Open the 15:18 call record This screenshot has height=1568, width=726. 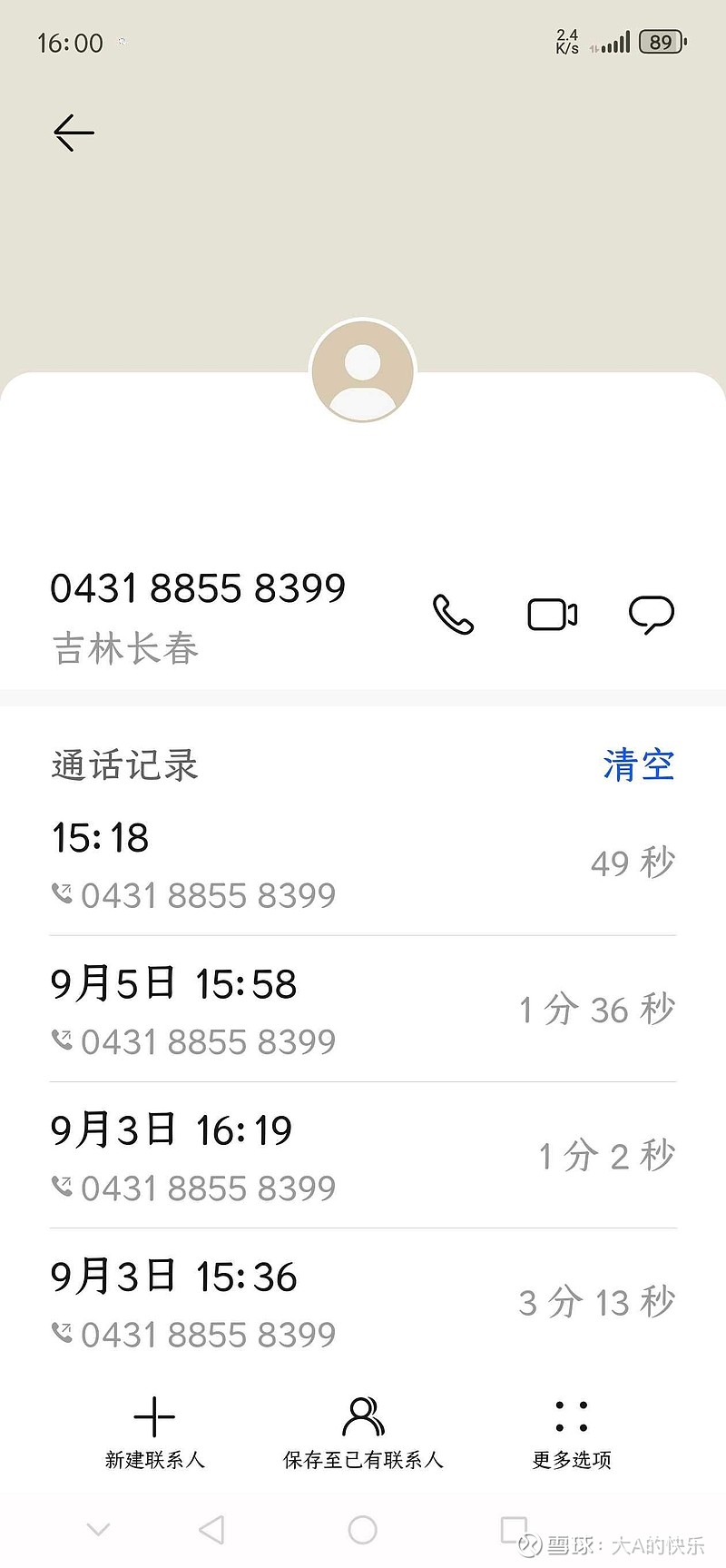[x=363, y=864]
